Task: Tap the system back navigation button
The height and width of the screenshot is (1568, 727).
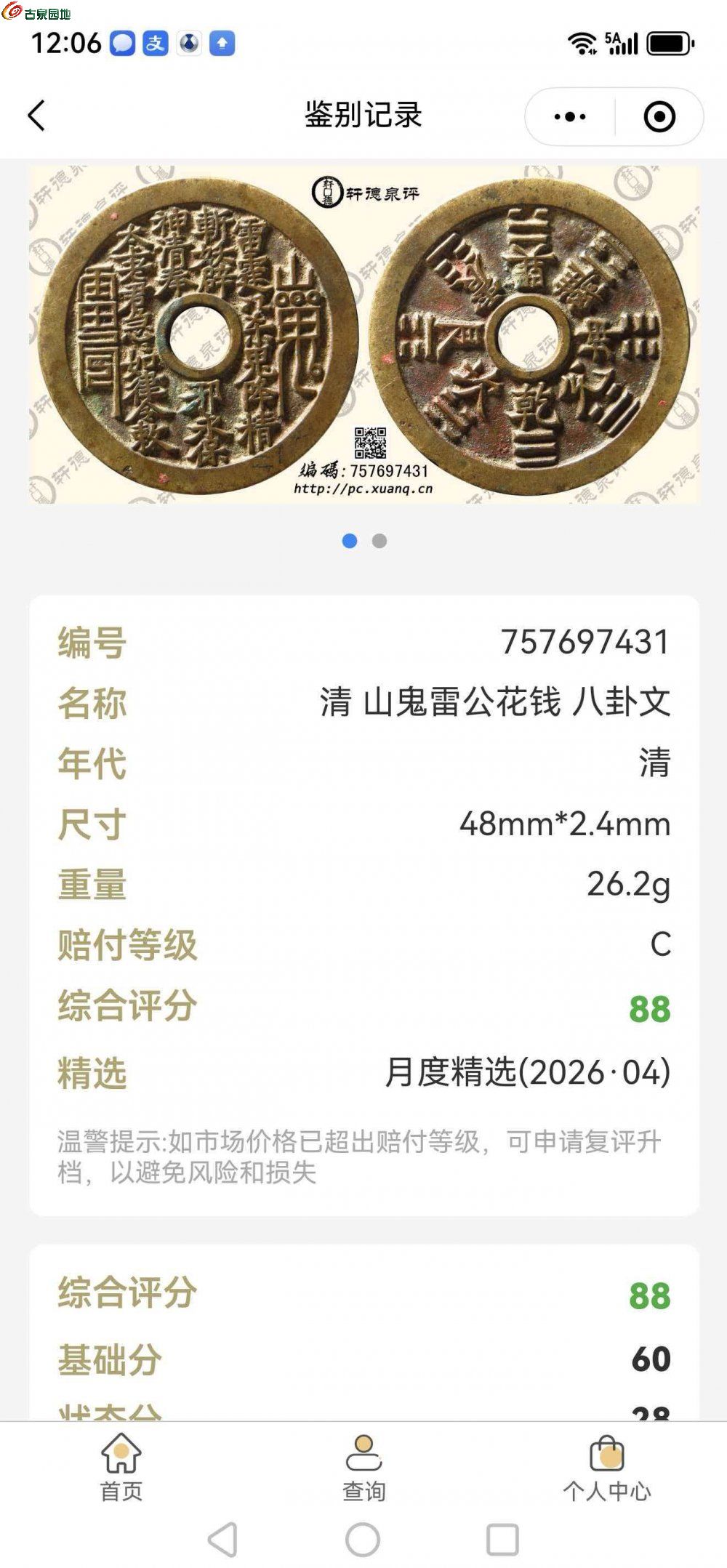Action: pos(223,1539)
